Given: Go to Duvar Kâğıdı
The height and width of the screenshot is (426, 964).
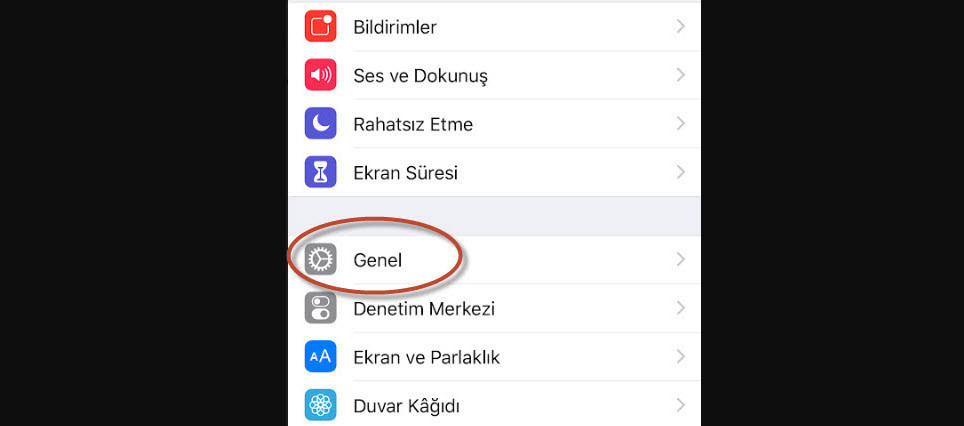Looking at the screenshot, I should (406, 406).
